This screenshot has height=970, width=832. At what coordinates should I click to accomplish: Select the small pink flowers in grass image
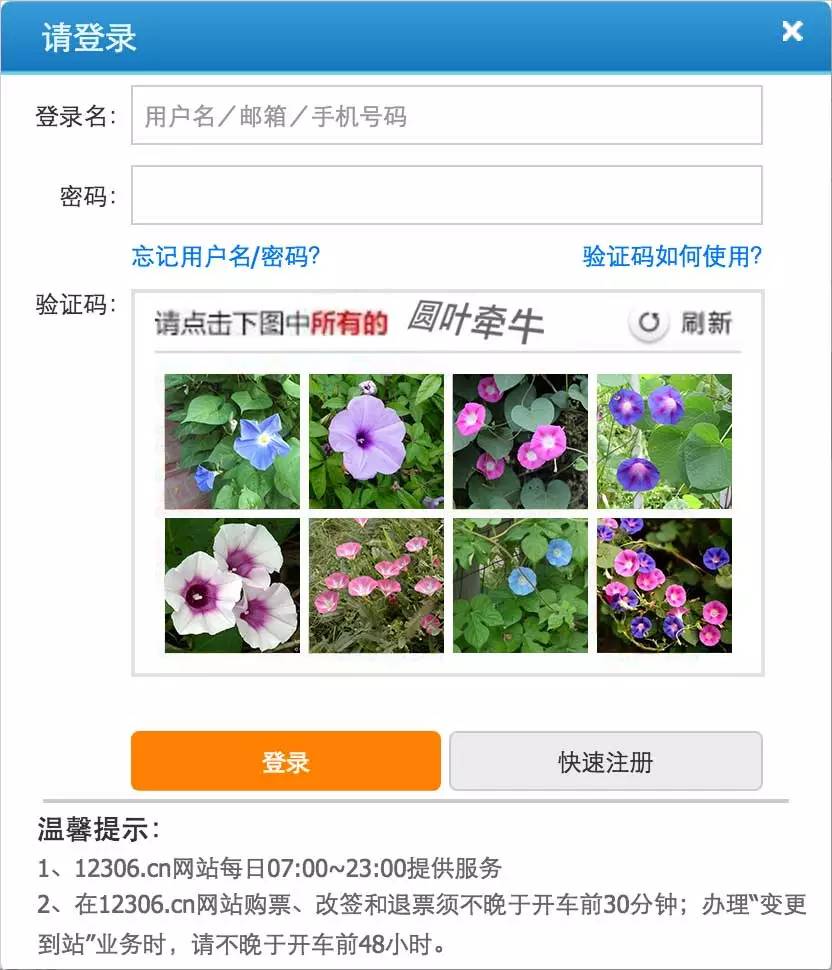tap(376, 585)
